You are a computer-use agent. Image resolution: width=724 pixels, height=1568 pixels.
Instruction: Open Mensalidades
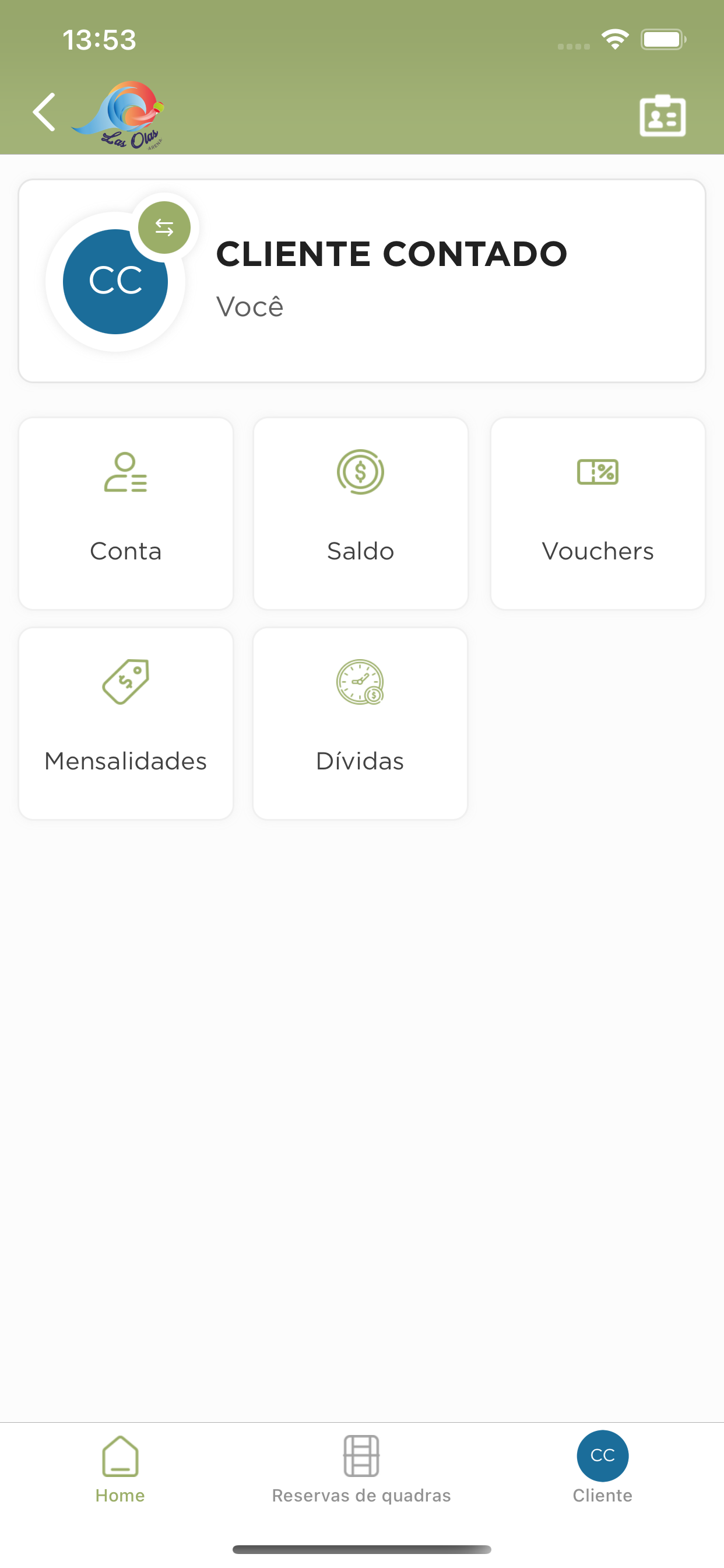click(126, 724)
